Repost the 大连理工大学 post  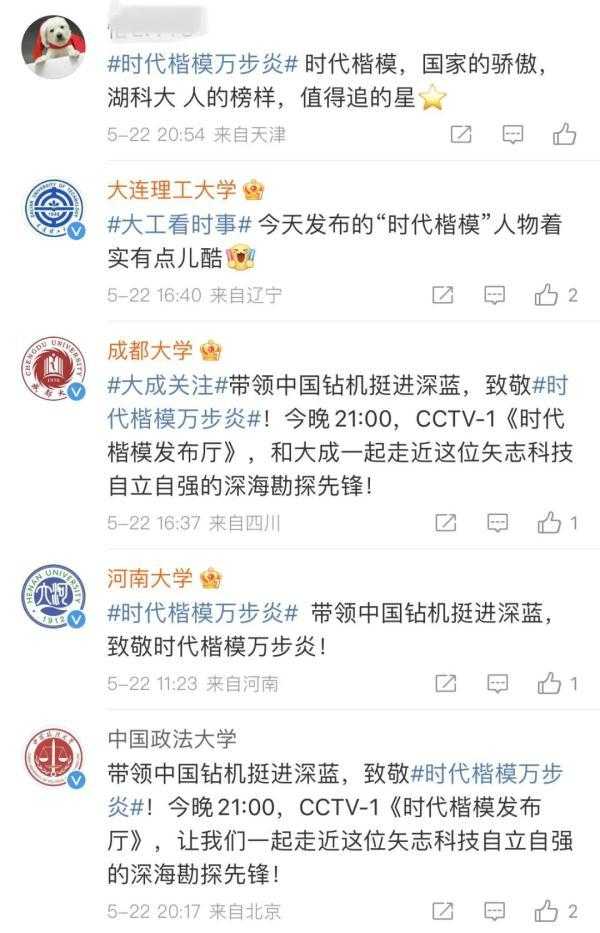tap(443, 295)
